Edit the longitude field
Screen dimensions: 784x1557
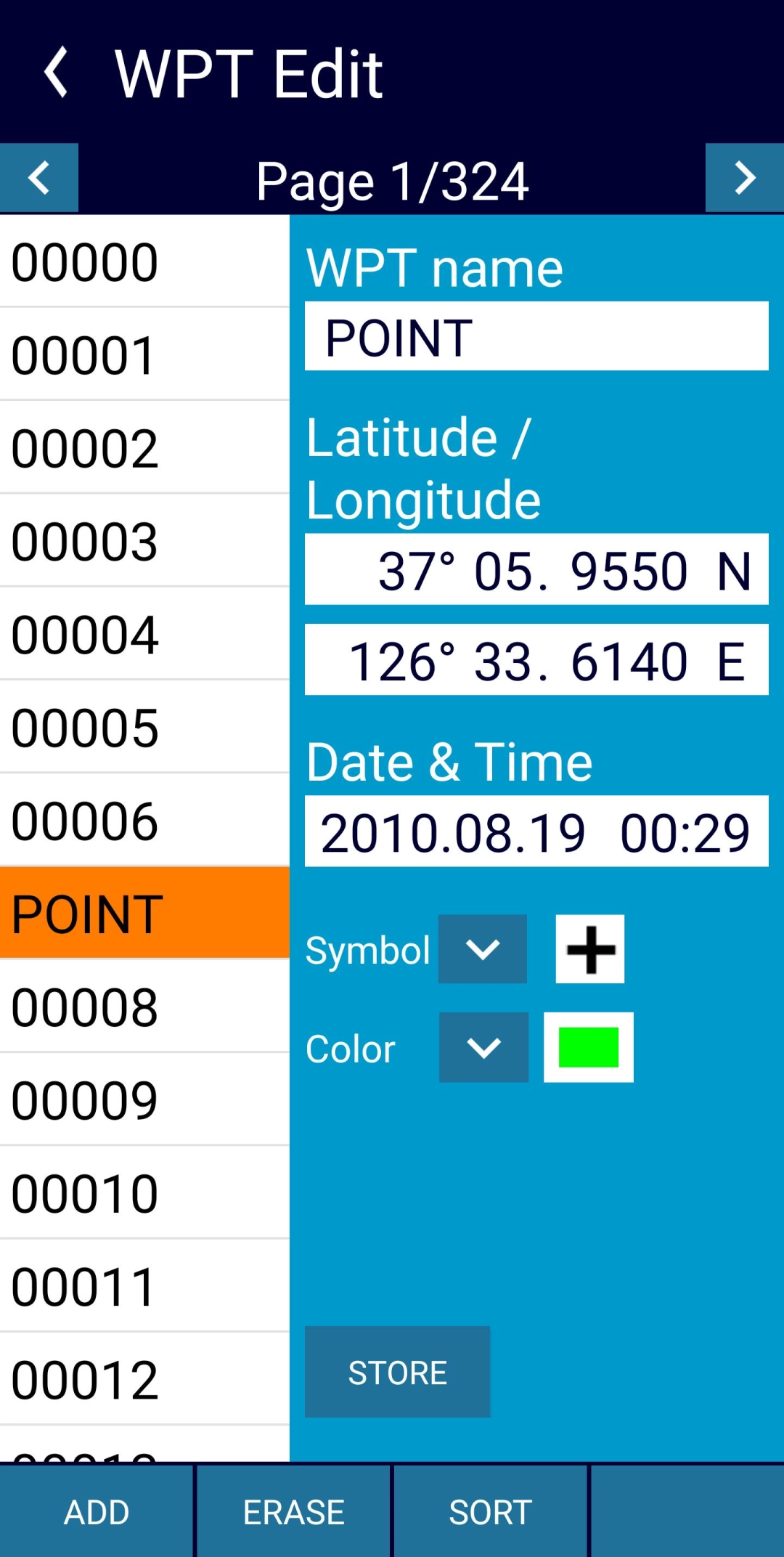click(x=536, y=660)
